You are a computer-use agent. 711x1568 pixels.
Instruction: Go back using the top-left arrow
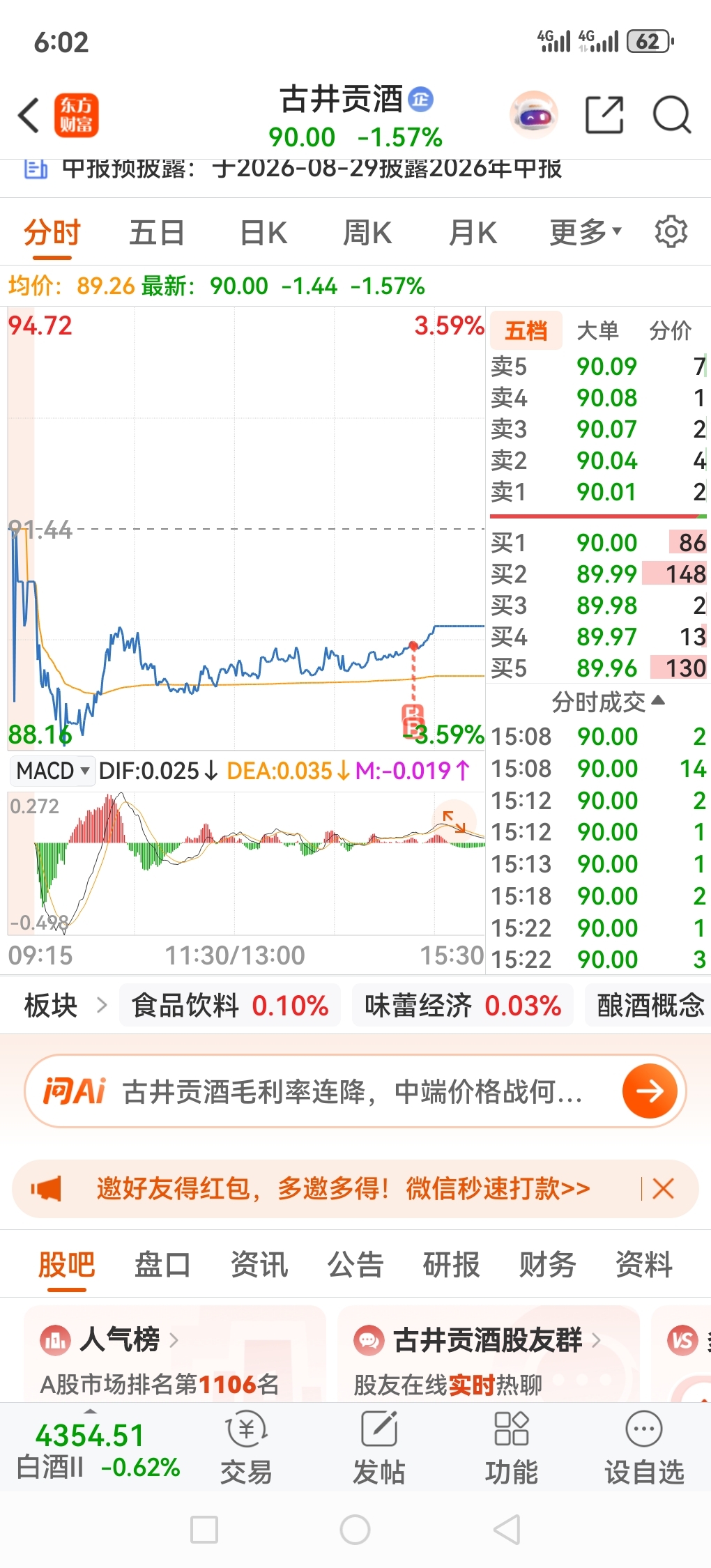click(29, 115)
